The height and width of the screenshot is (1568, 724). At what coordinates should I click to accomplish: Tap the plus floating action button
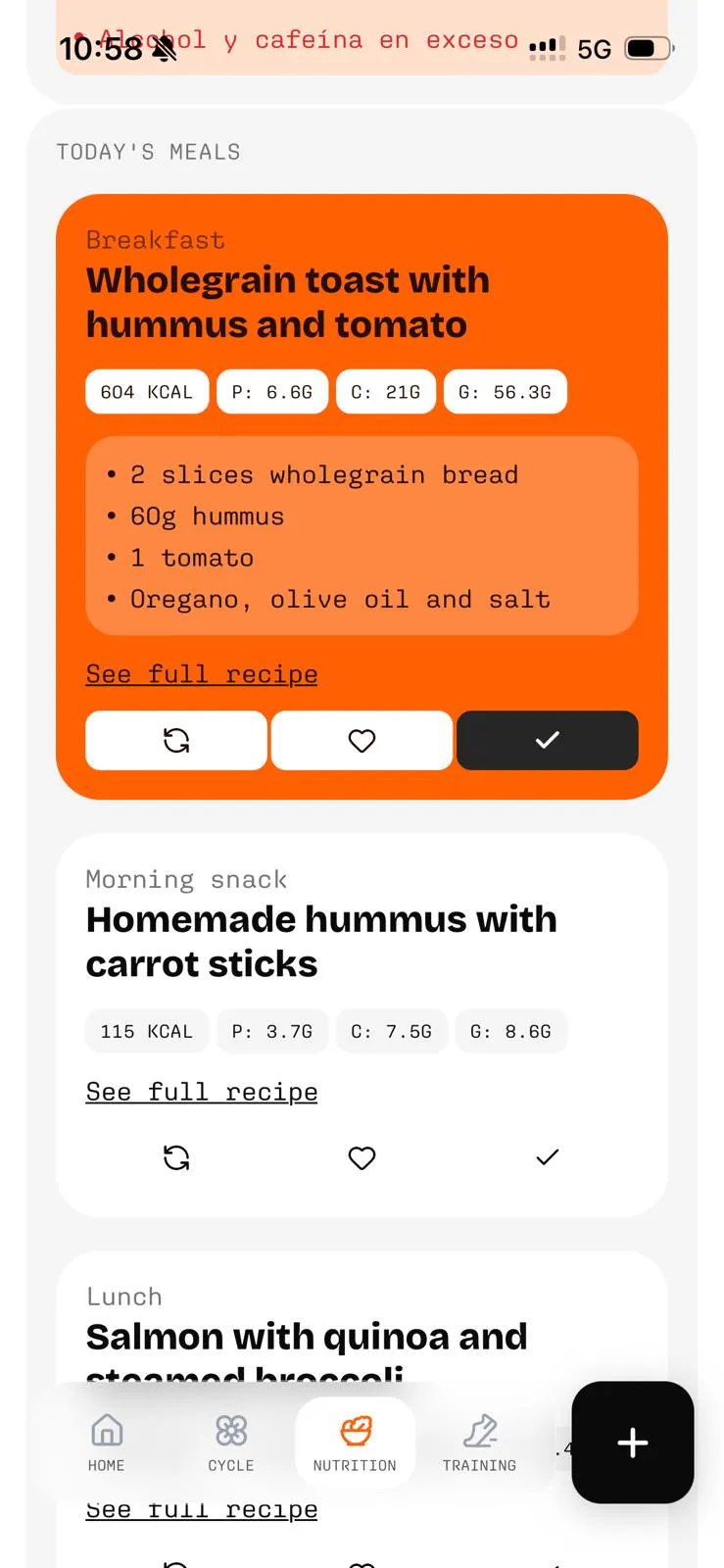(633, 1443)
